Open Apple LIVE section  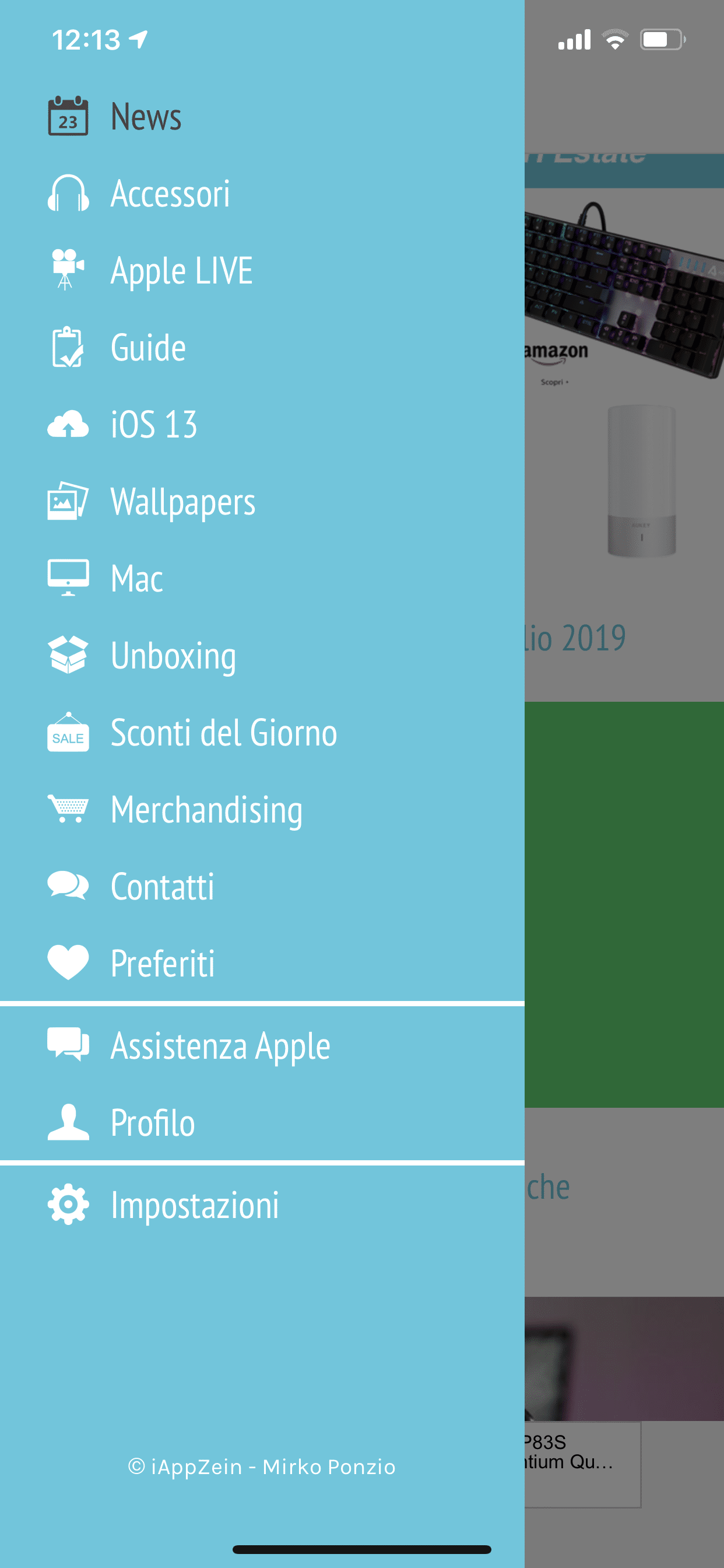coord(181,271)
